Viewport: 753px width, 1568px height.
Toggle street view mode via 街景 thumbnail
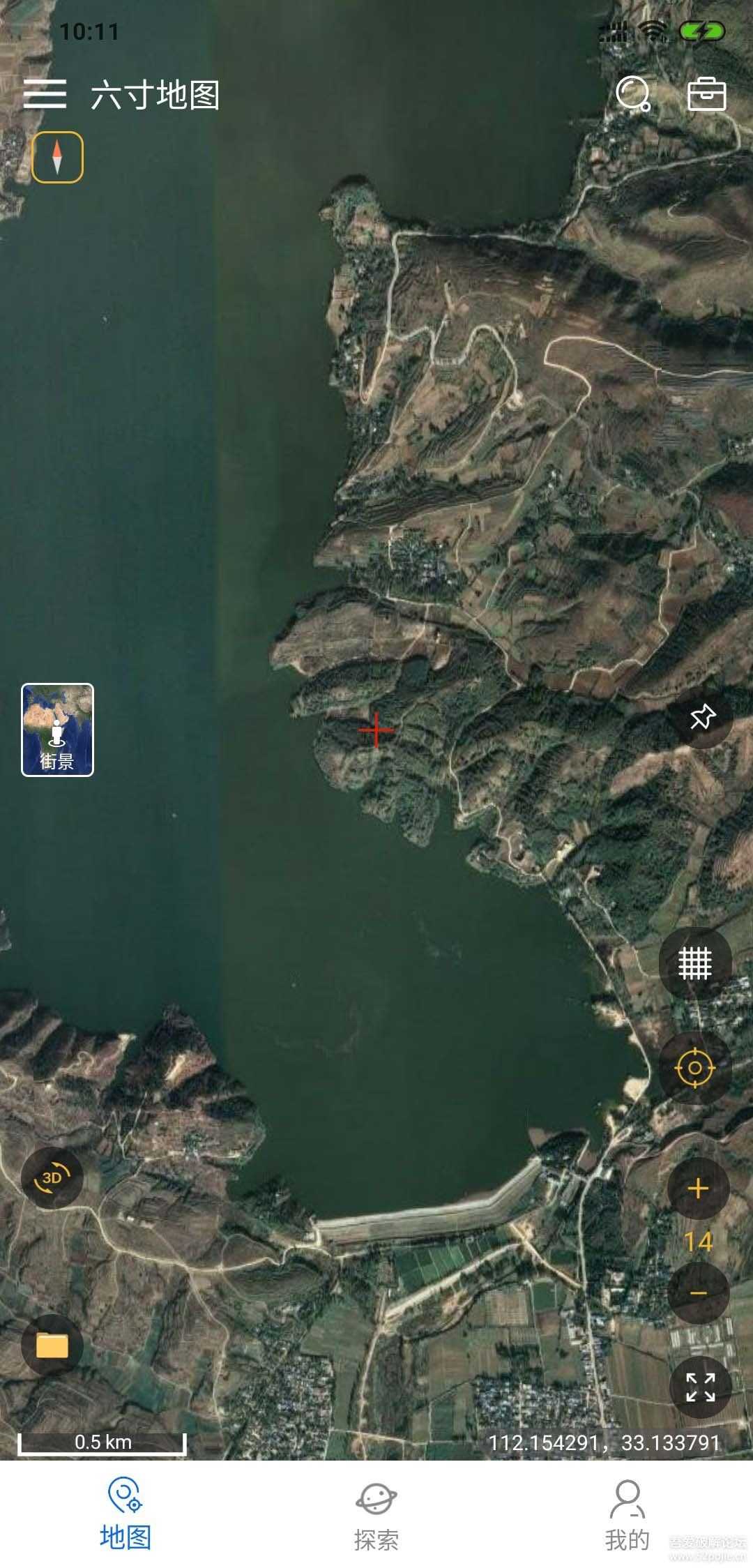56,729
